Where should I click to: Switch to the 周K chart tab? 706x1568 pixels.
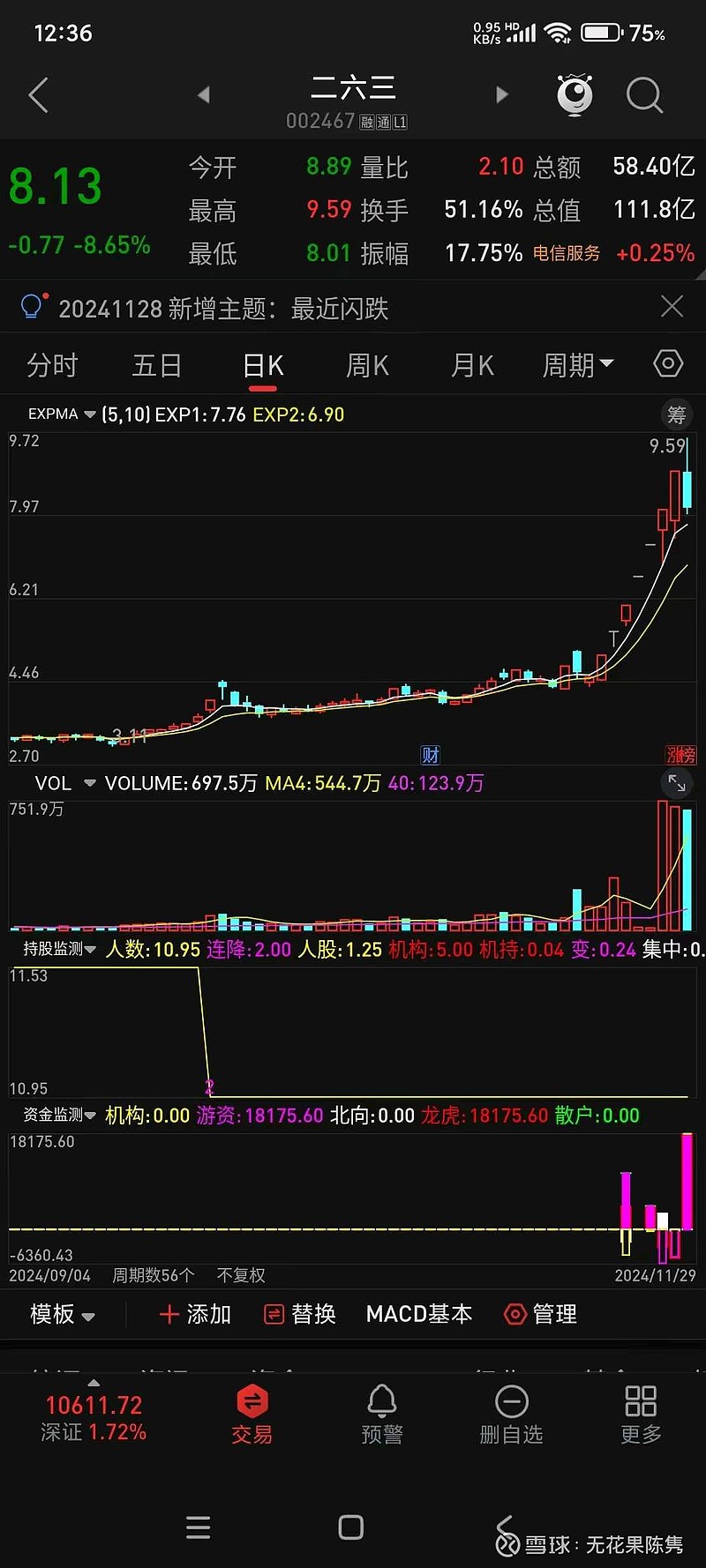pyautogui.click(x=367, y=365)
